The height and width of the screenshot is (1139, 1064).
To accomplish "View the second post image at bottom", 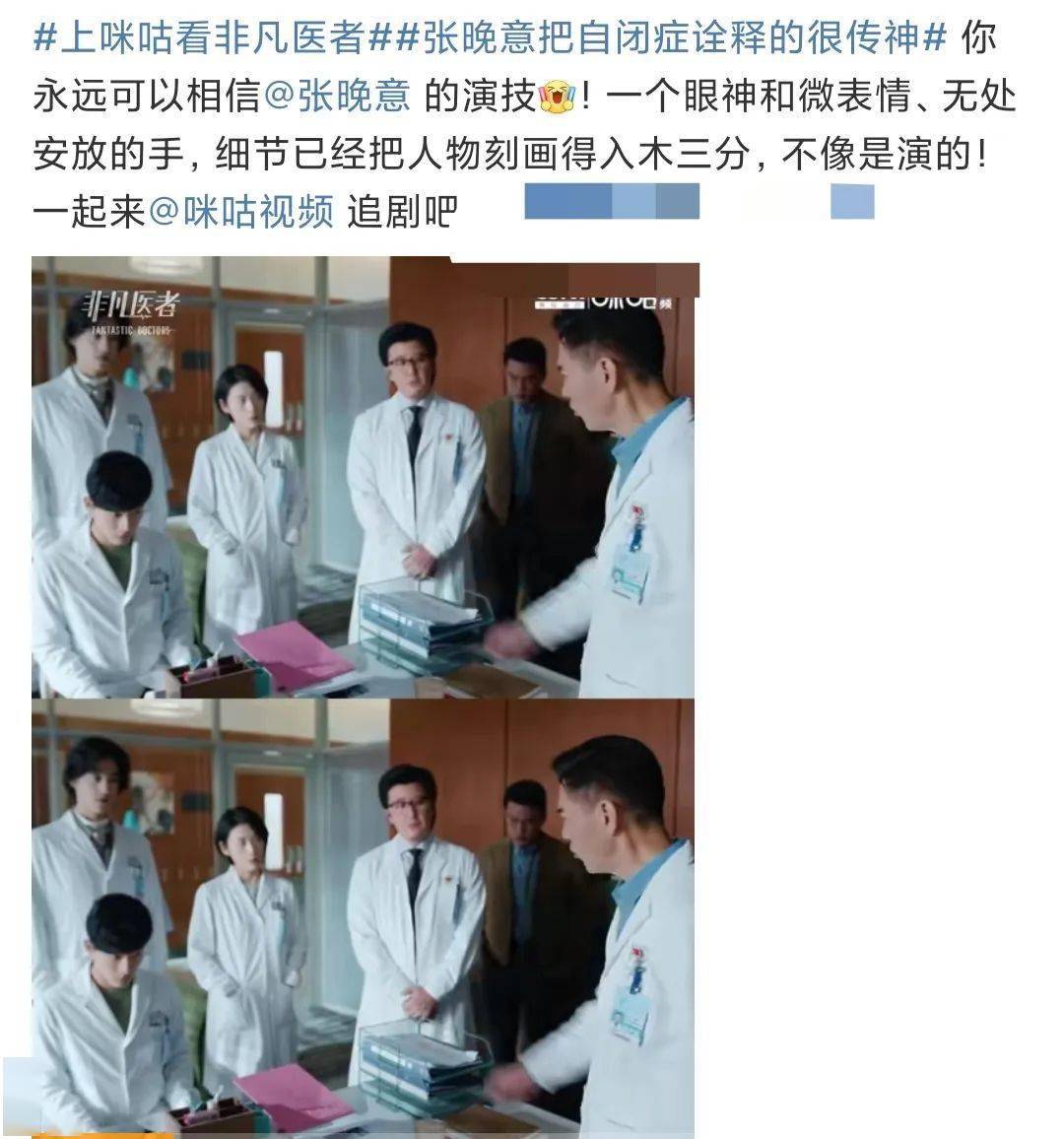I will 363,916.
